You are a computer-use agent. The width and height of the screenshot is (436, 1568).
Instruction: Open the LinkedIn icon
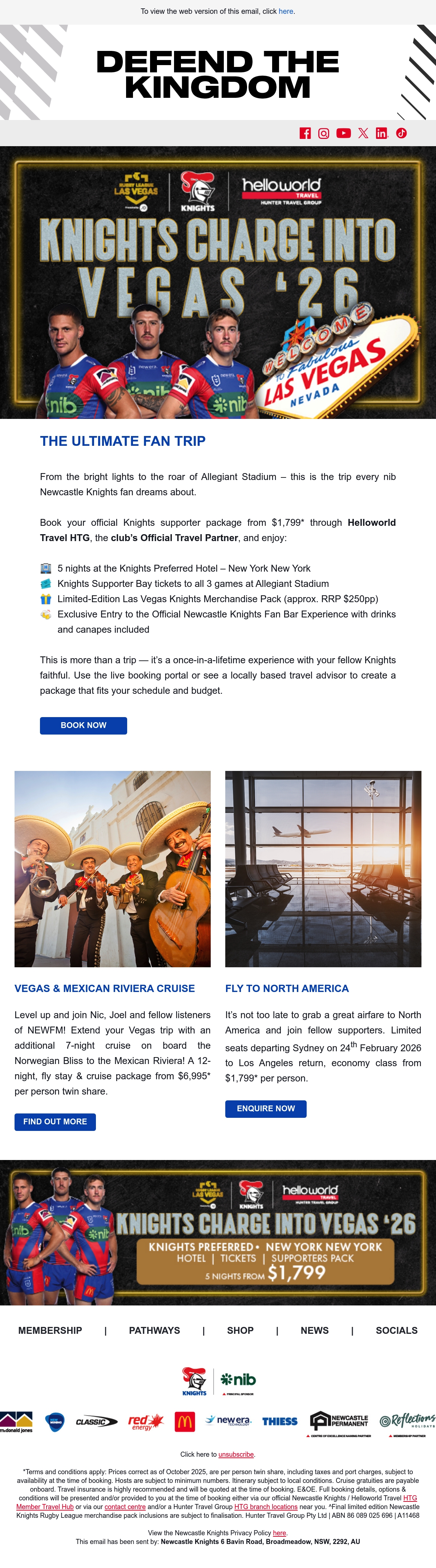[382, 133]
